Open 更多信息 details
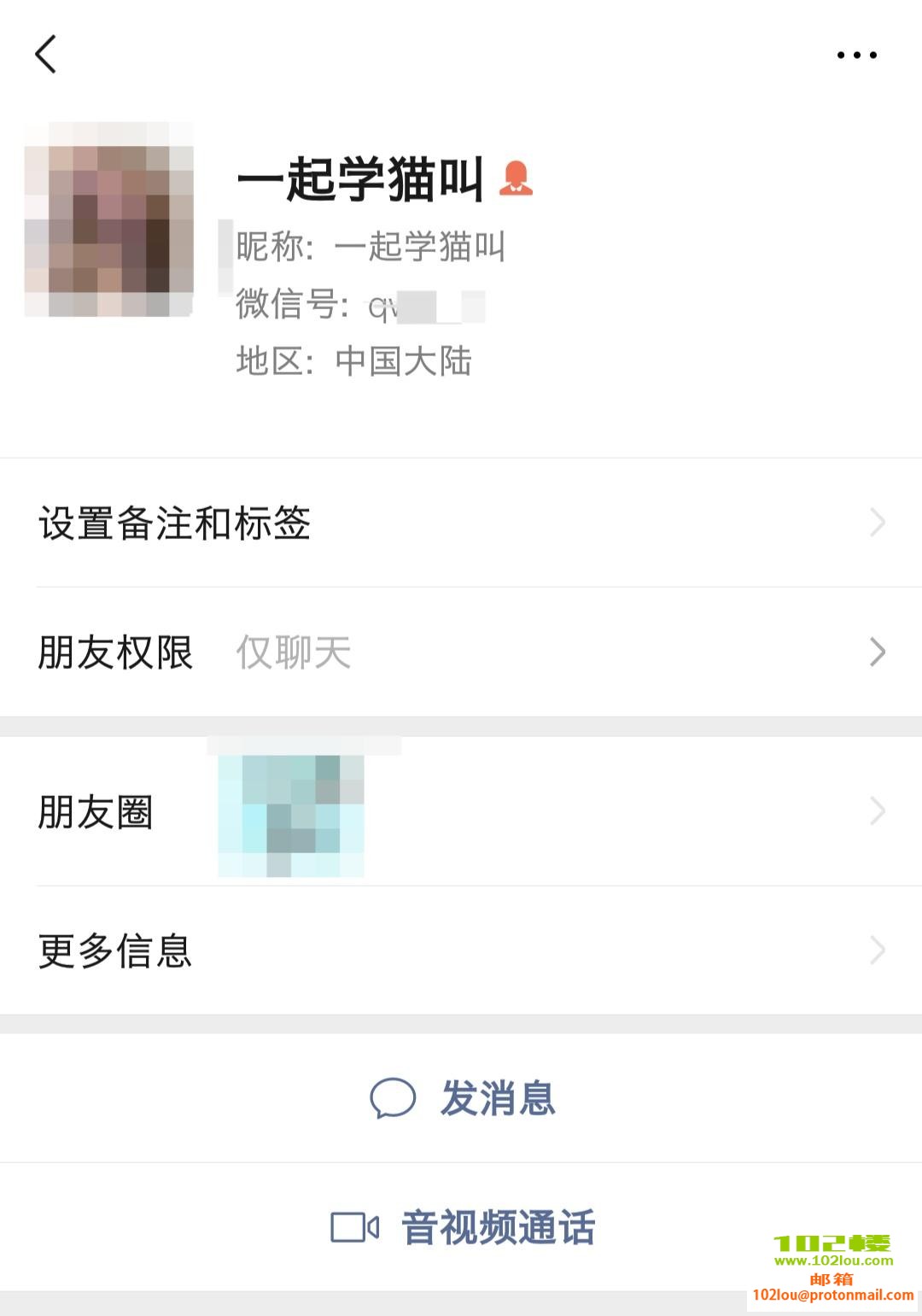Screen dimensions: 922x1316 tap(461, 950)
